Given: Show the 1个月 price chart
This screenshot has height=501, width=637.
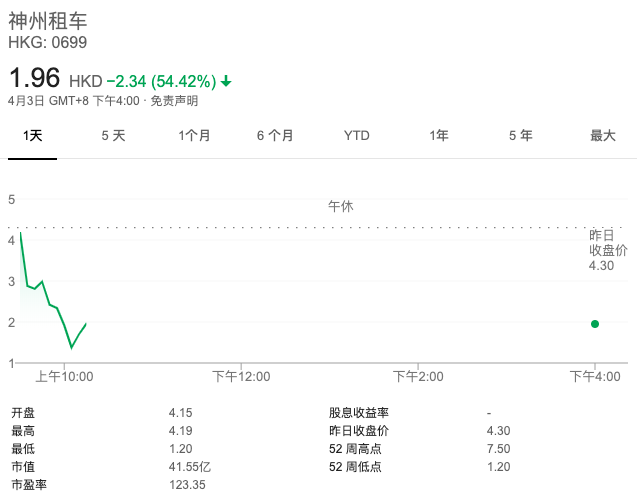Looking at the screenshot, I should click(194, 136).
